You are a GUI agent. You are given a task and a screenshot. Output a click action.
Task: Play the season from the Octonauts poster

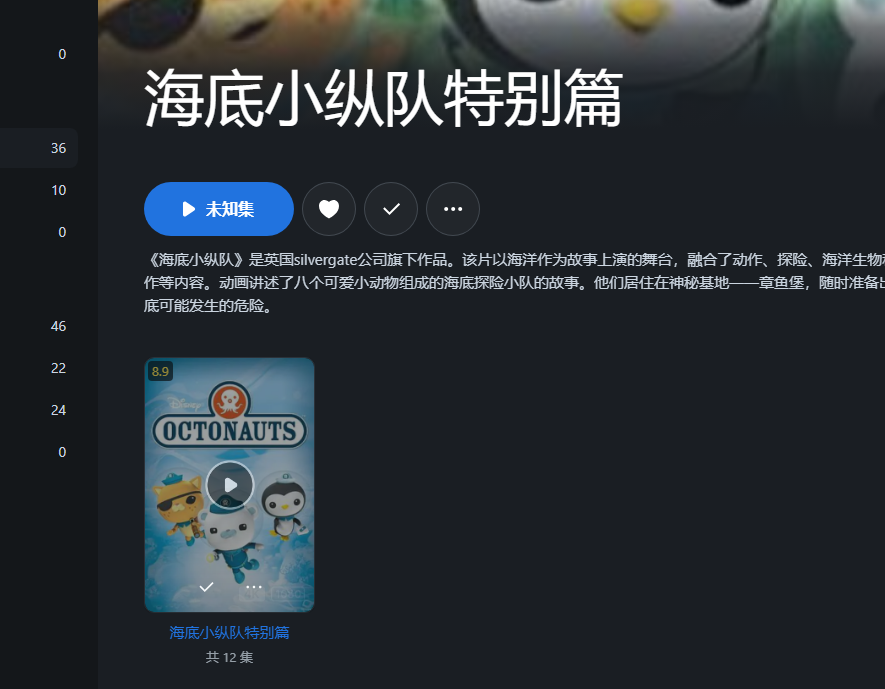tap(230, 485)
